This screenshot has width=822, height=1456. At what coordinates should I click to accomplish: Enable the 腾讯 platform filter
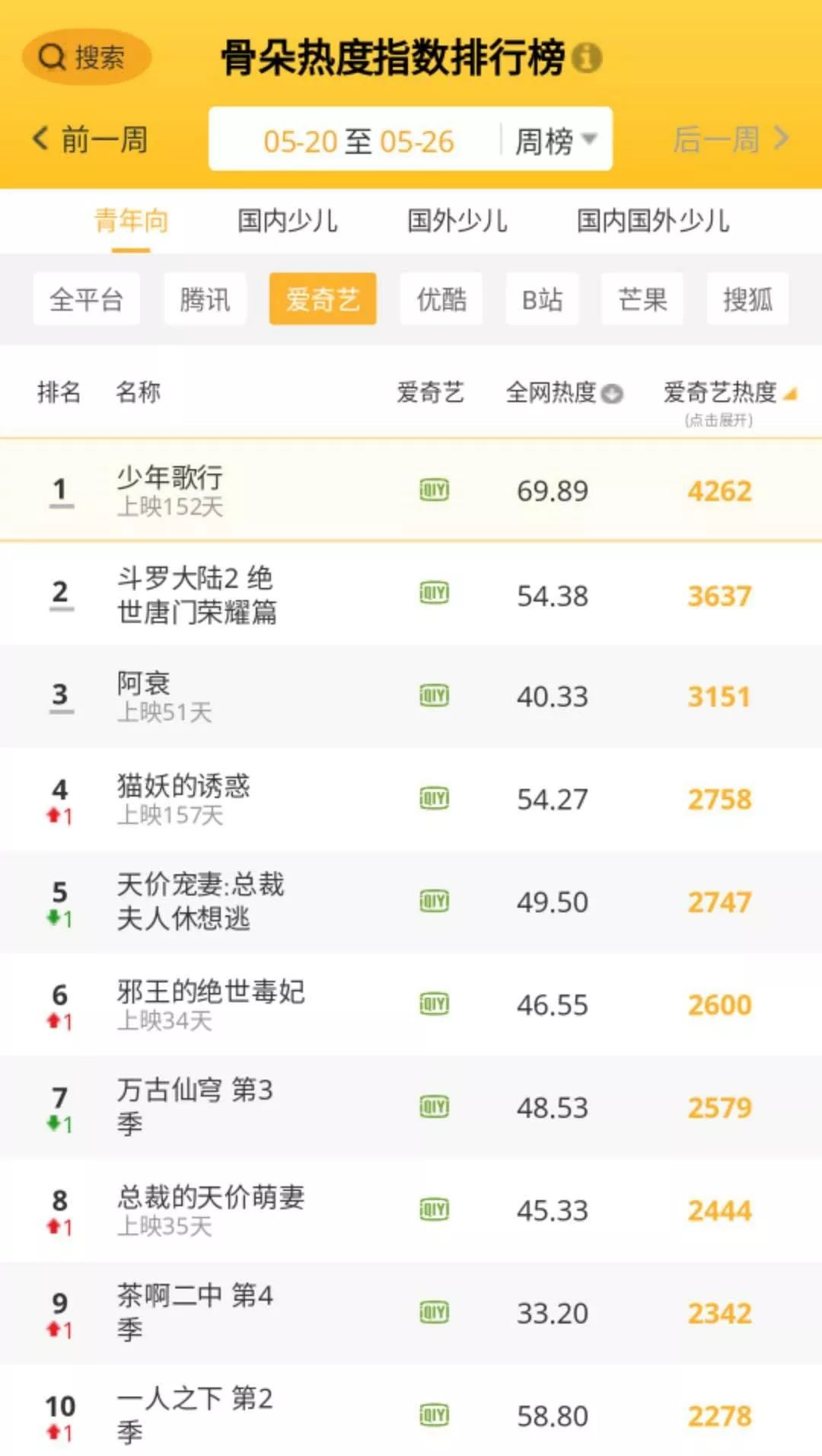[x=205, y=299]
